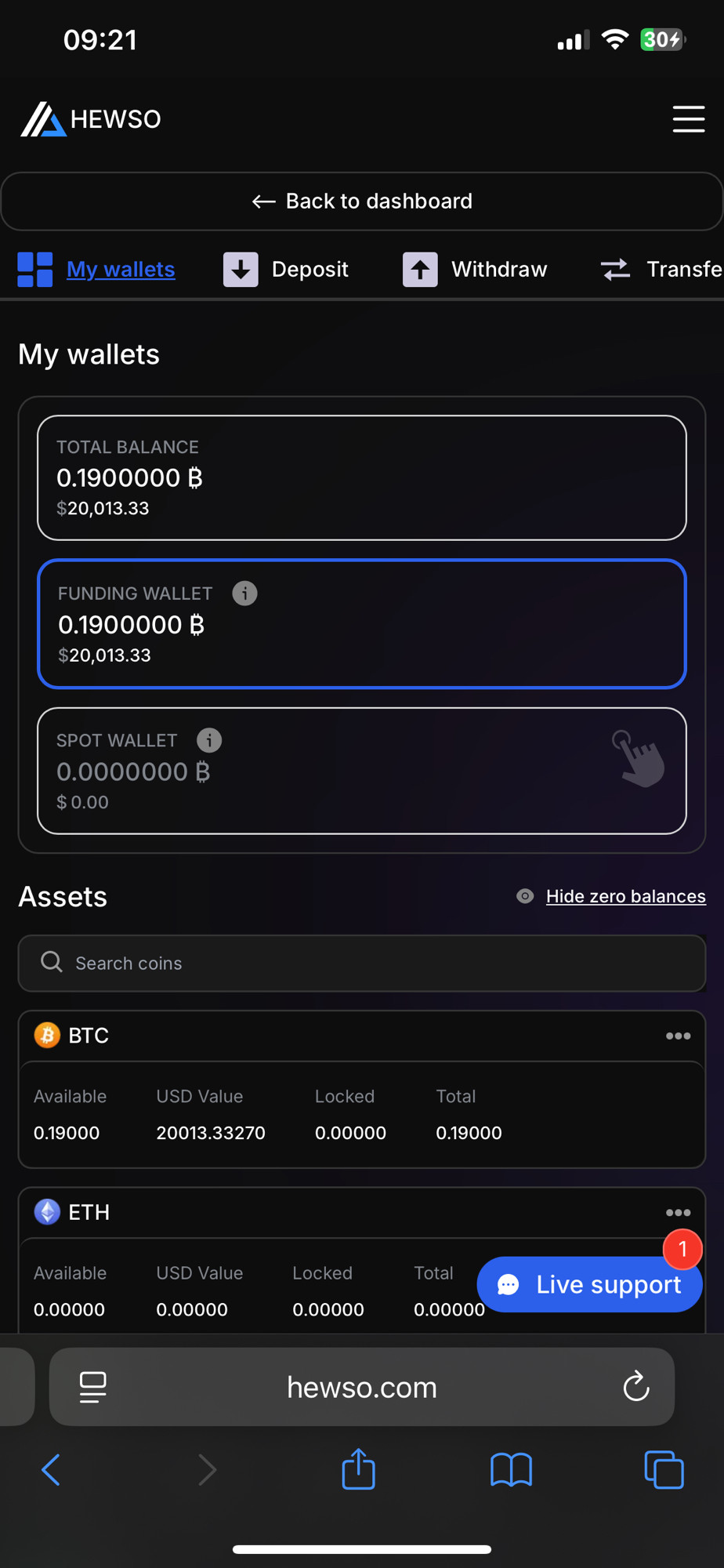Select the Total Balance card
The image size is (724, 1568).
click(x=362, y=477)
